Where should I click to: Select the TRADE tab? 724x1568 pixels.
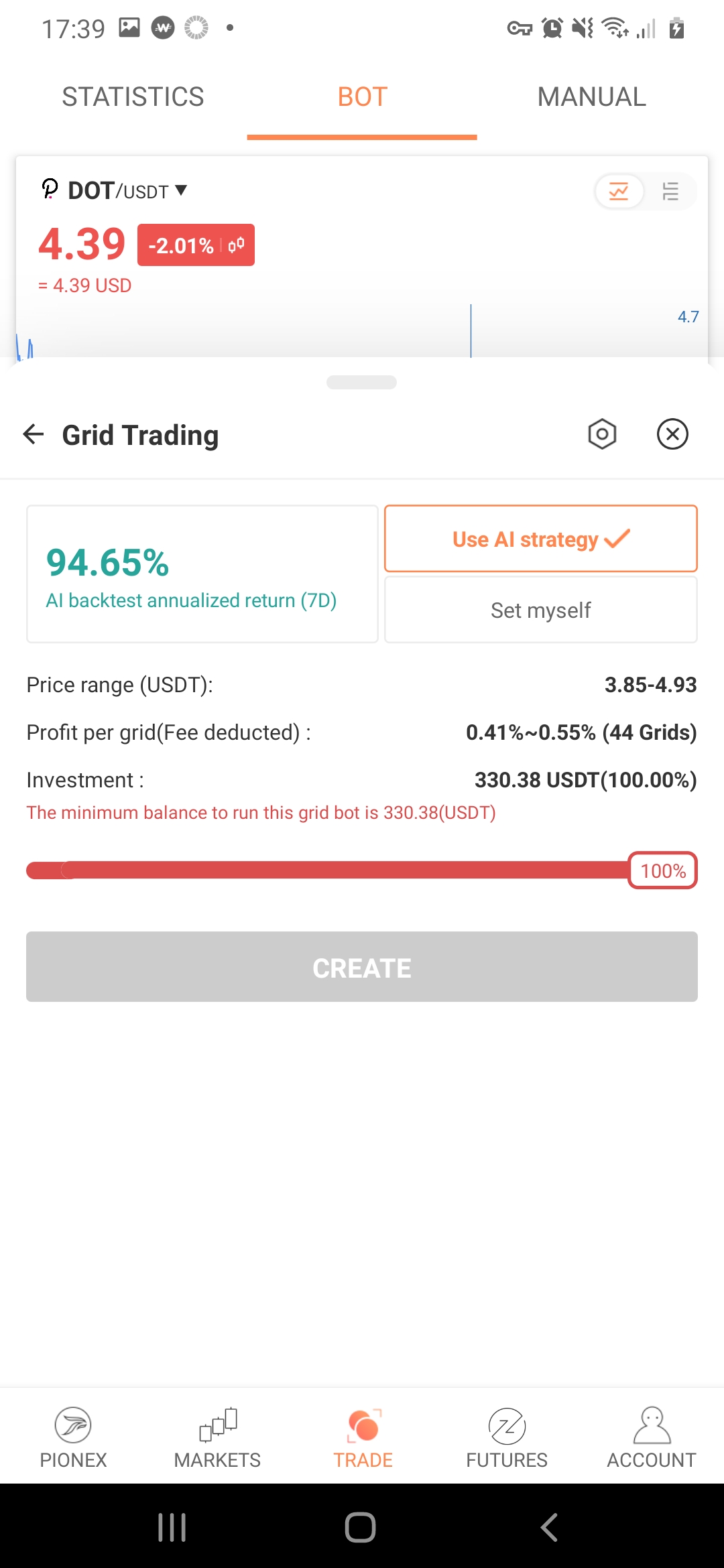(x=363, y=1437)
